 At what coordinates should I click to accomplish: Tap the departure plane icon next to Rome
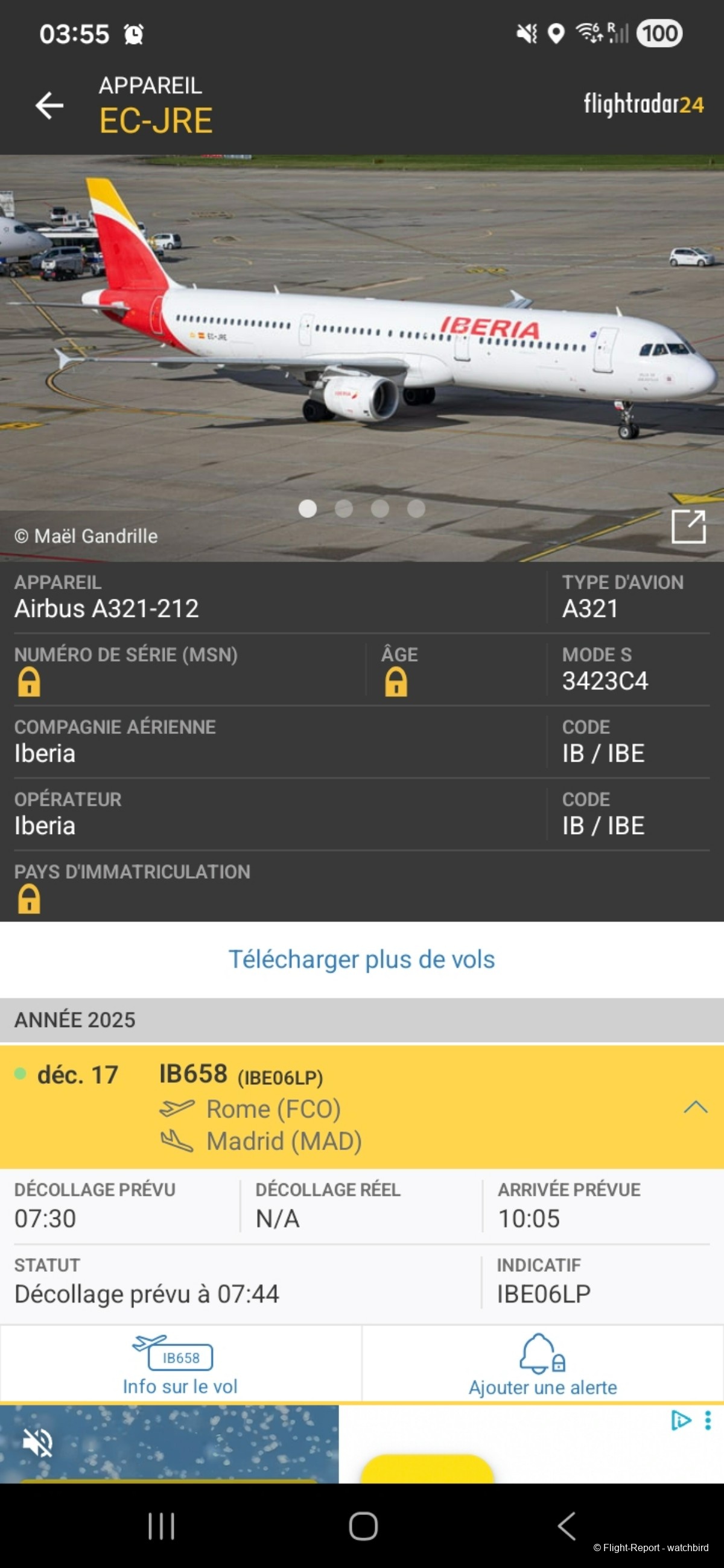point(177,1108)
